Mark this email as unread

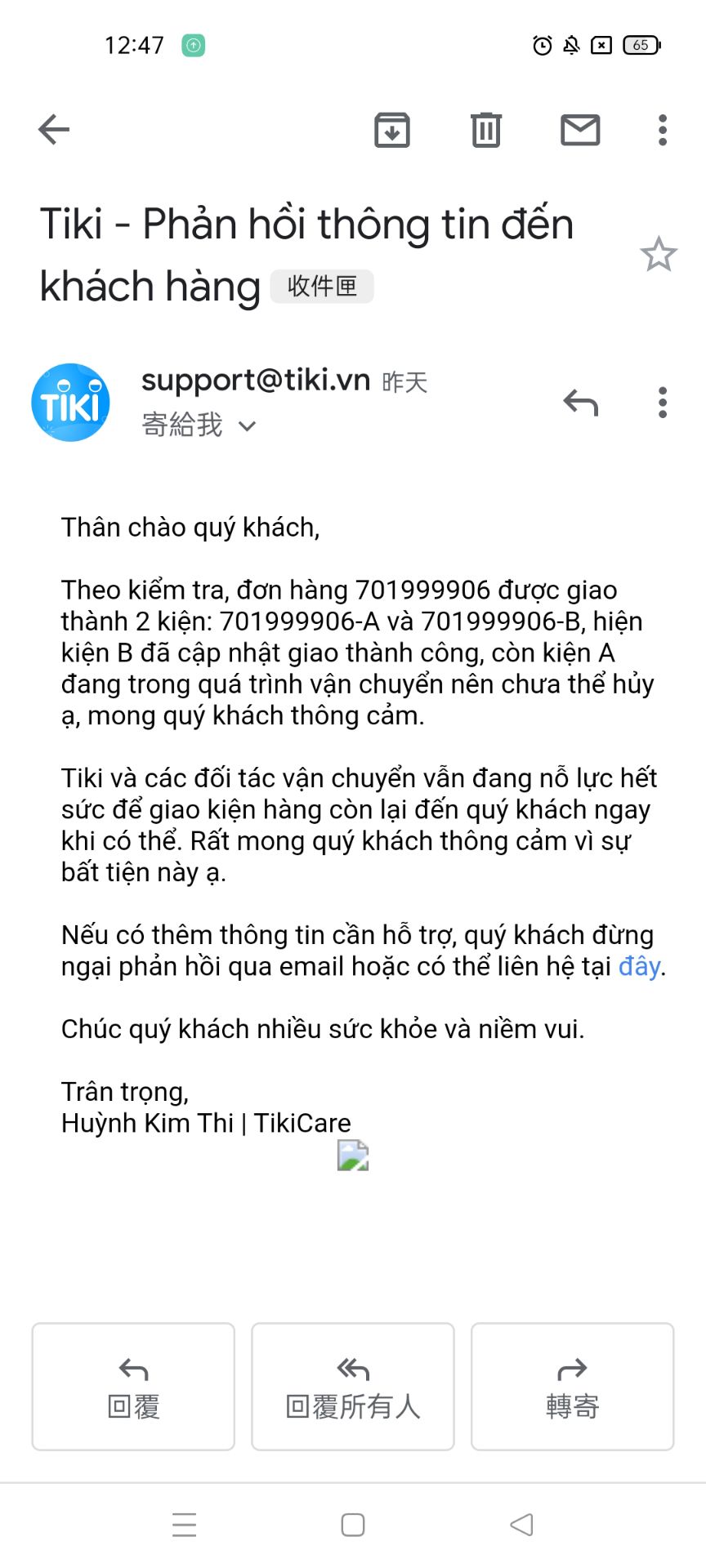pos(581,130)
